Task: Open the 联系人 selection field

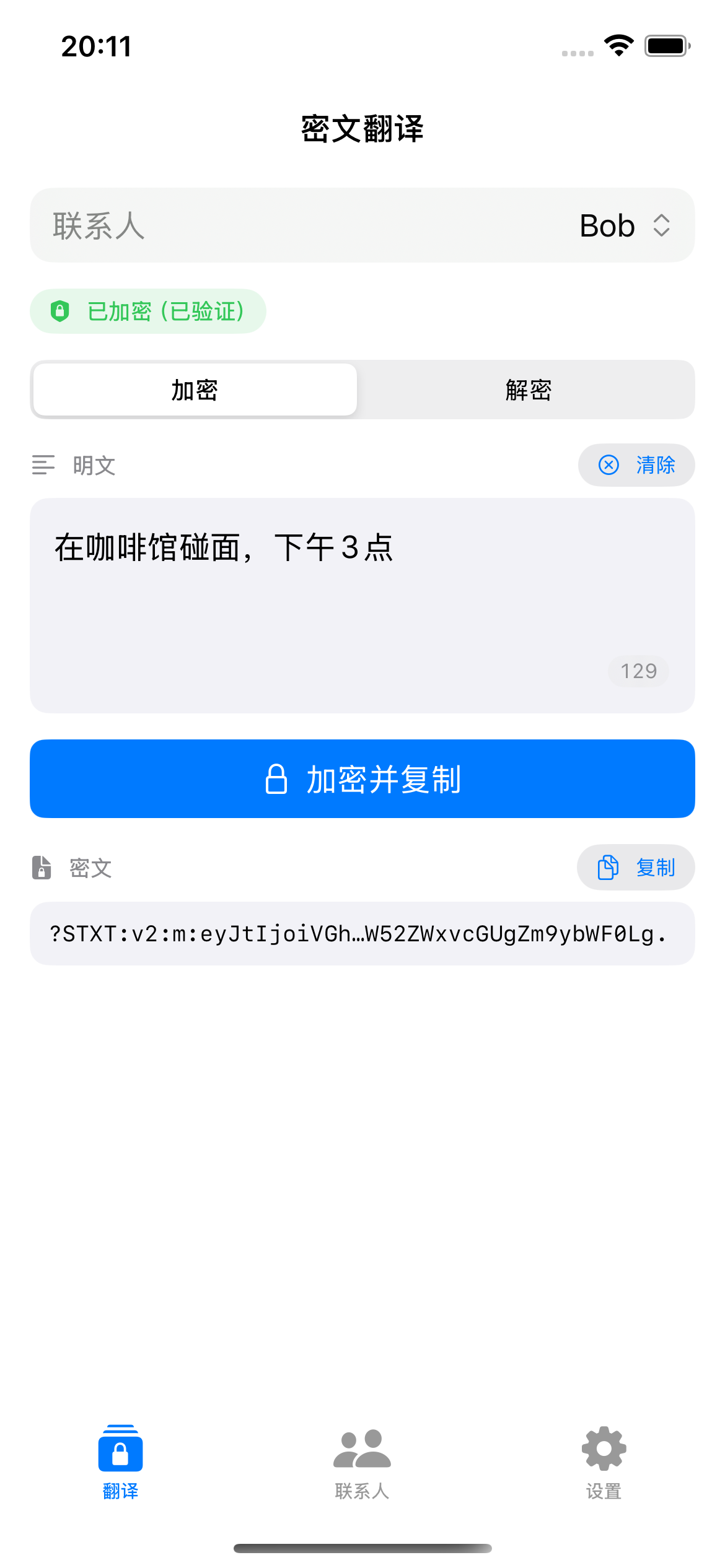Action: pyautogui.click(x=362, y=225)
